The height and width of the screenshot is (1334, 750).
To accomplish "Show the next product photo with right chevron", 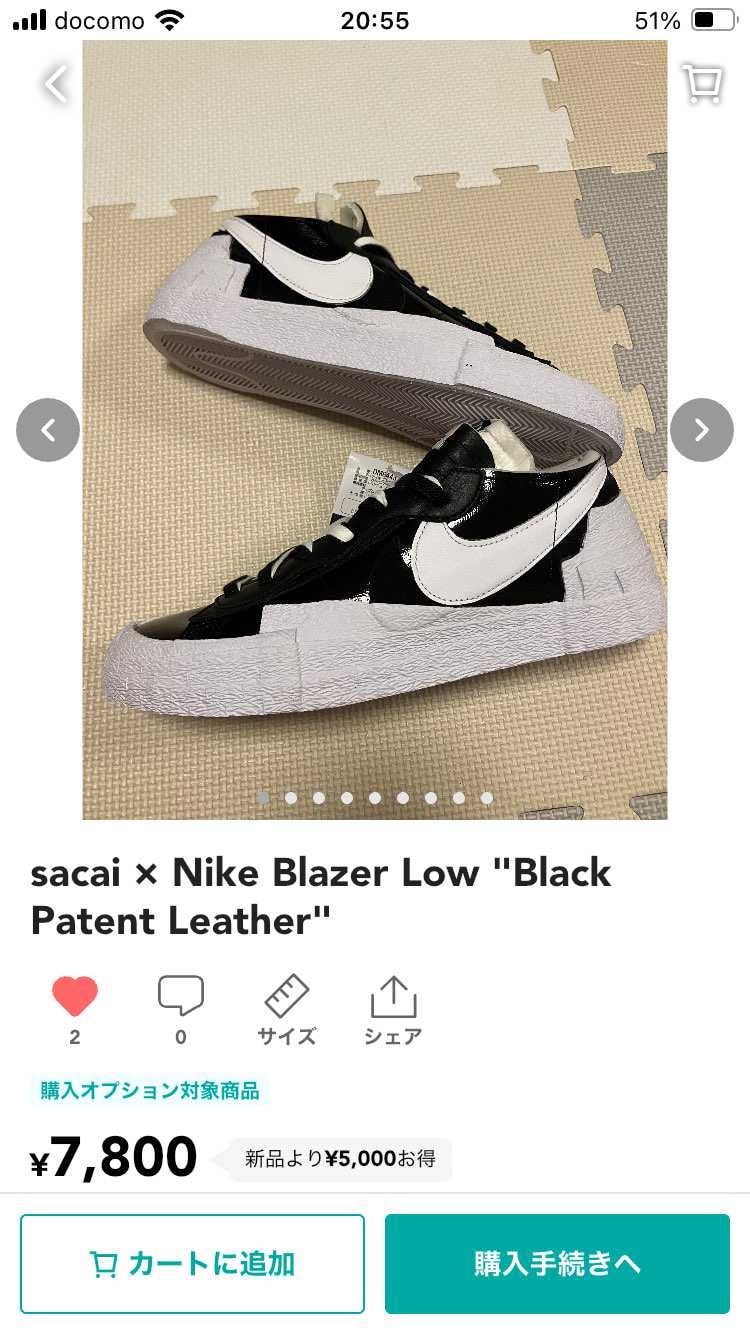I will [702, 429].
